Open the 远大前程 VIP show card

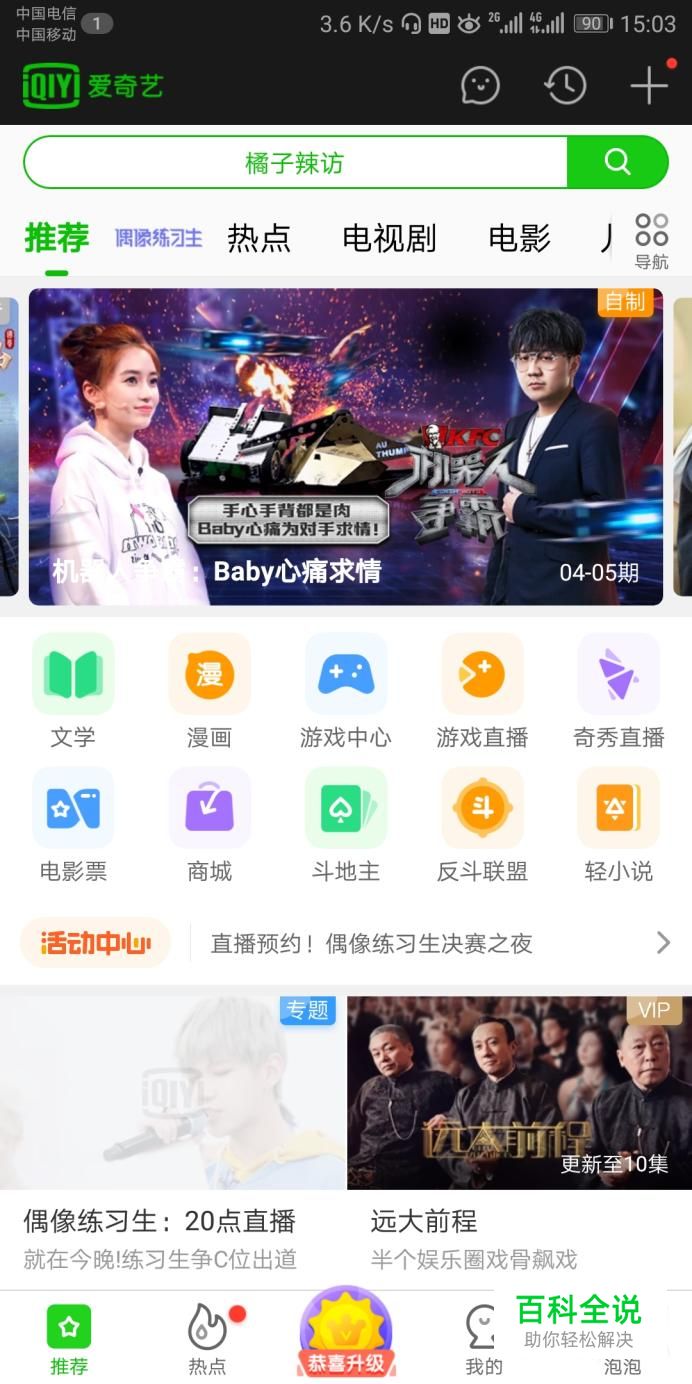pyautogui.click(x=519, y=1092)
